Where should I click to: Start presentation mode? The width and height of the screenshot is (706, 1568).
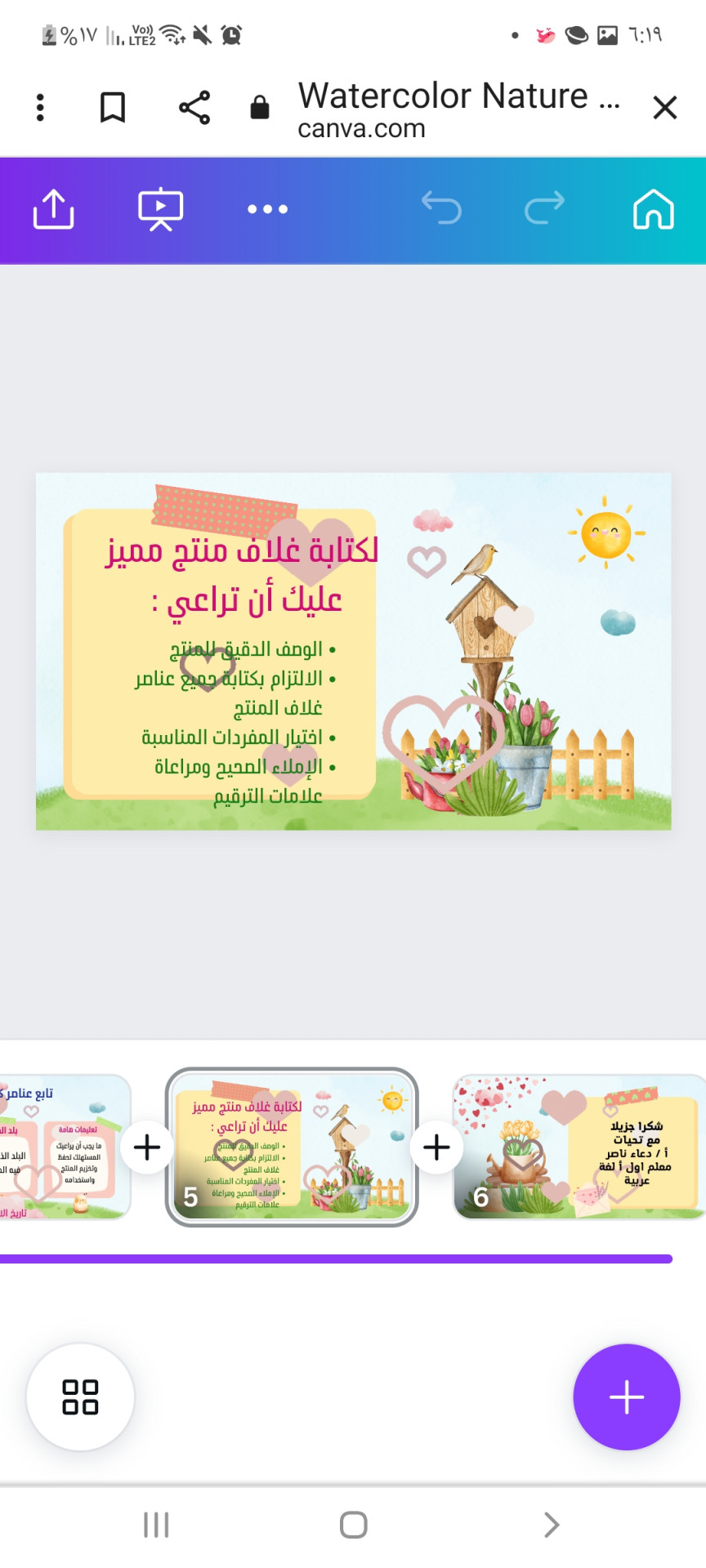pyautogui.click(x=160, y=210)
